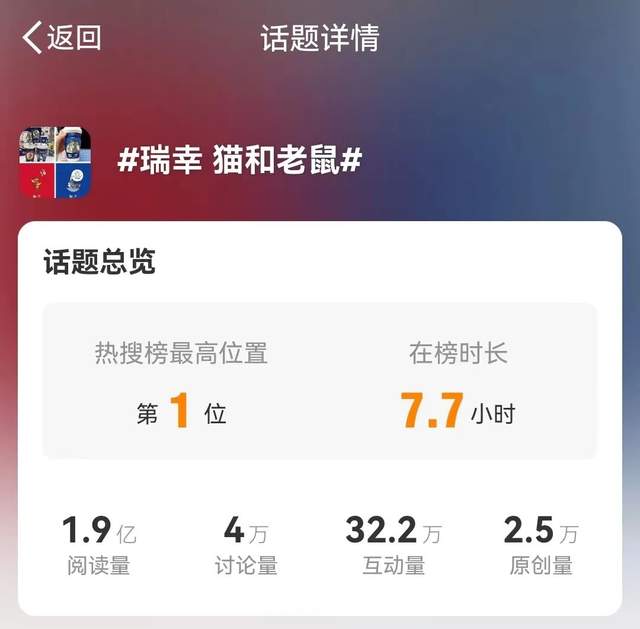Open the #瑞幸 猫和老鼠# topic thumbnail

(x=56, y=161)
